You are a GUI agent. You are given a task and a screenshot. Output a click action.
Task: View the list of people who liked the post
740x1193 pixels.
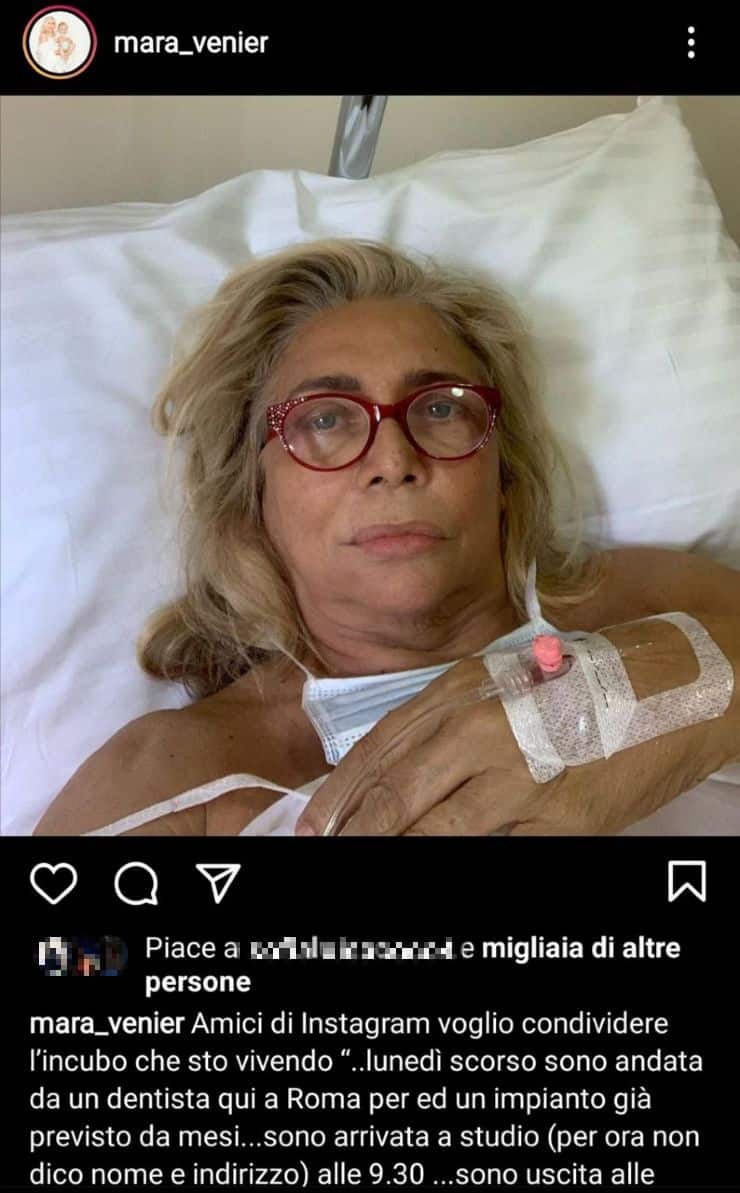580,948
